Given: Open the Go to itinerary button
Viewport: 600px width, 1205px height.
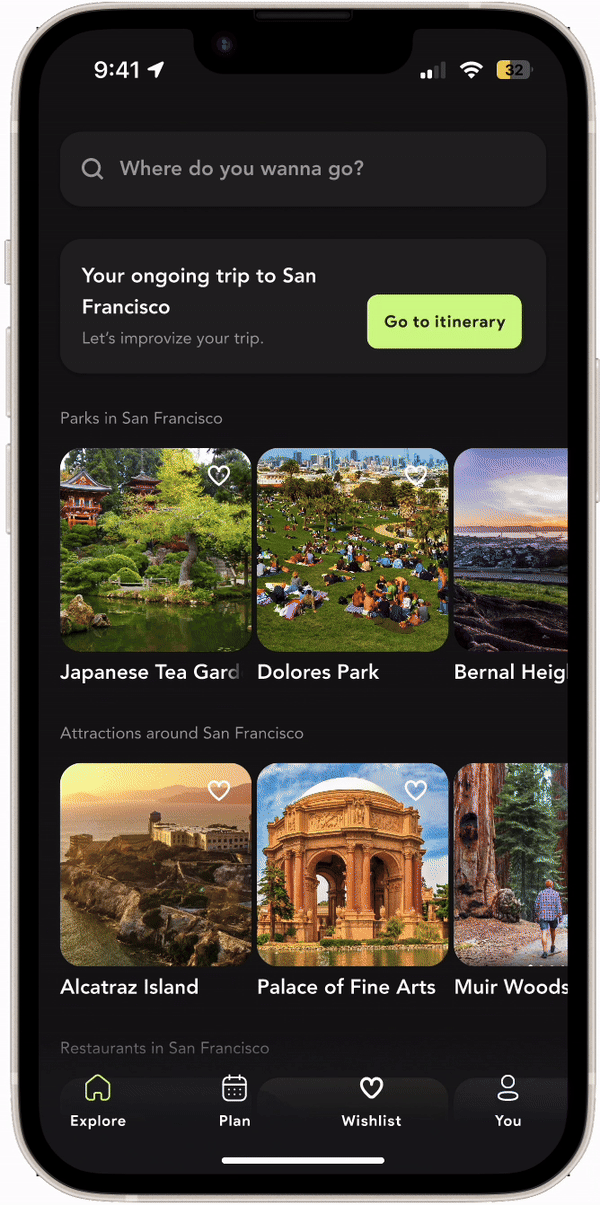Looking at the screenshot, I should pos(444,322).
